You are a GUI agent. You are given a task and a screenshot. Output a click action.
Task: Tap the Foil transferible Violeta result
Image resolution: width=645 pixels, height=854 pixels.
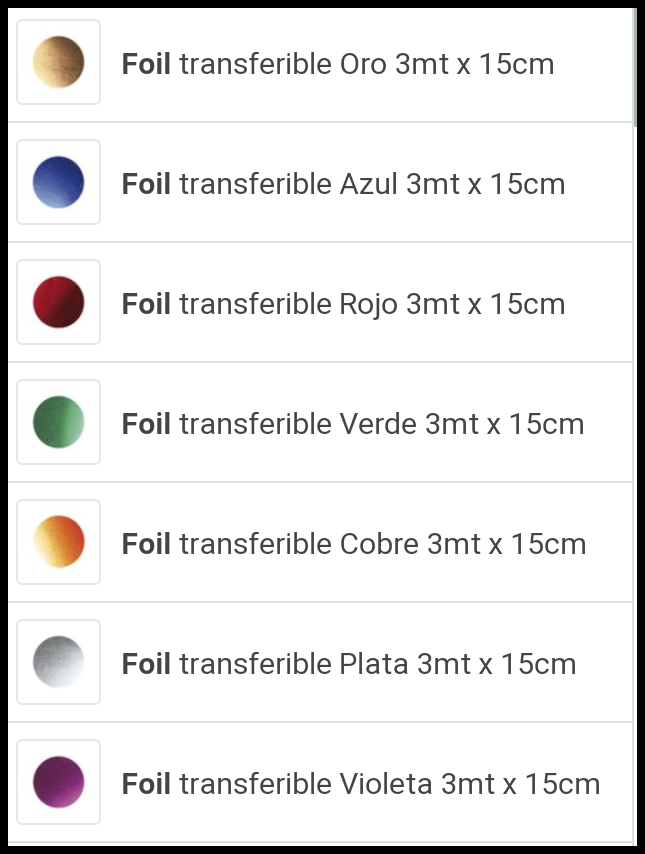(360, 784)
